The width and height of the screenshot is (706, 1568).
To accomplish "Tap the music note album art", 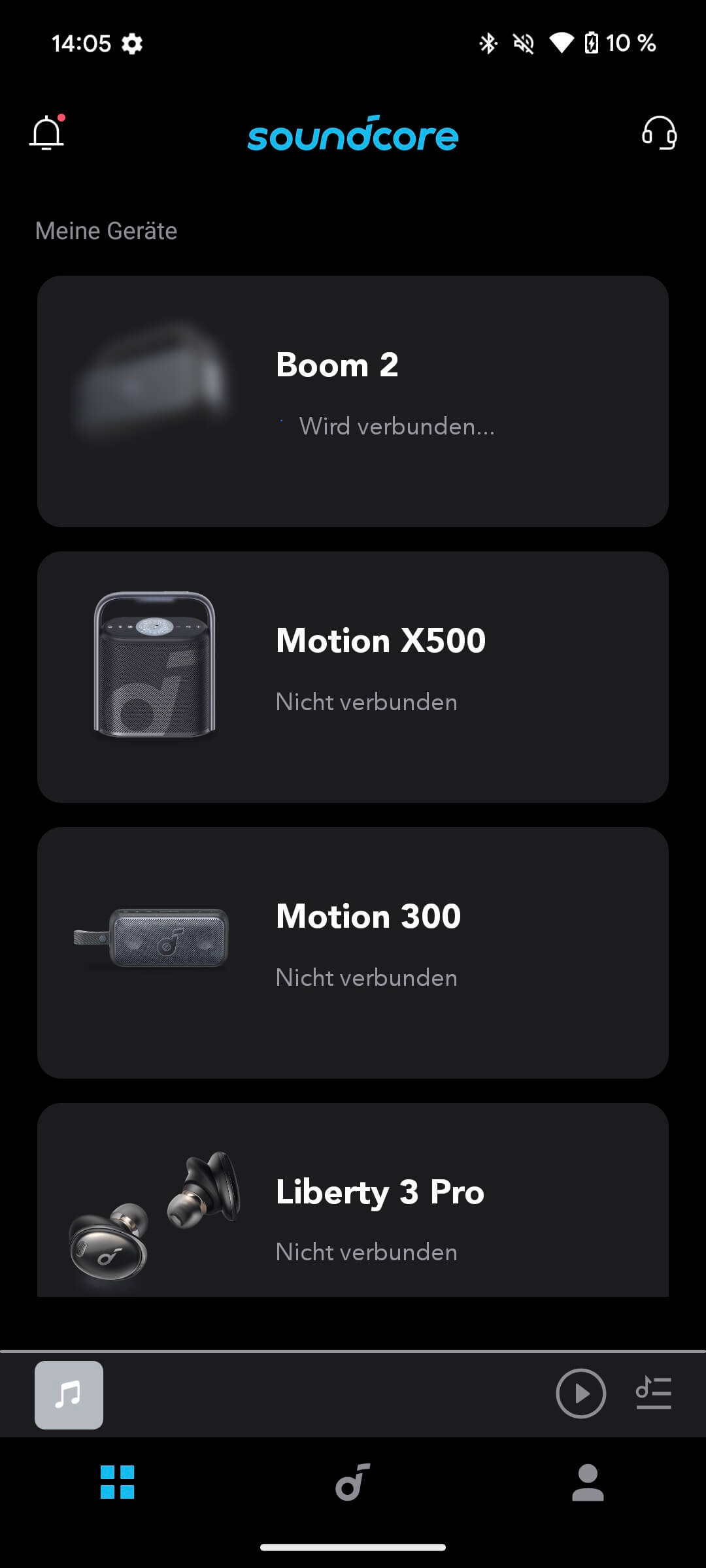I will 69,1394.
